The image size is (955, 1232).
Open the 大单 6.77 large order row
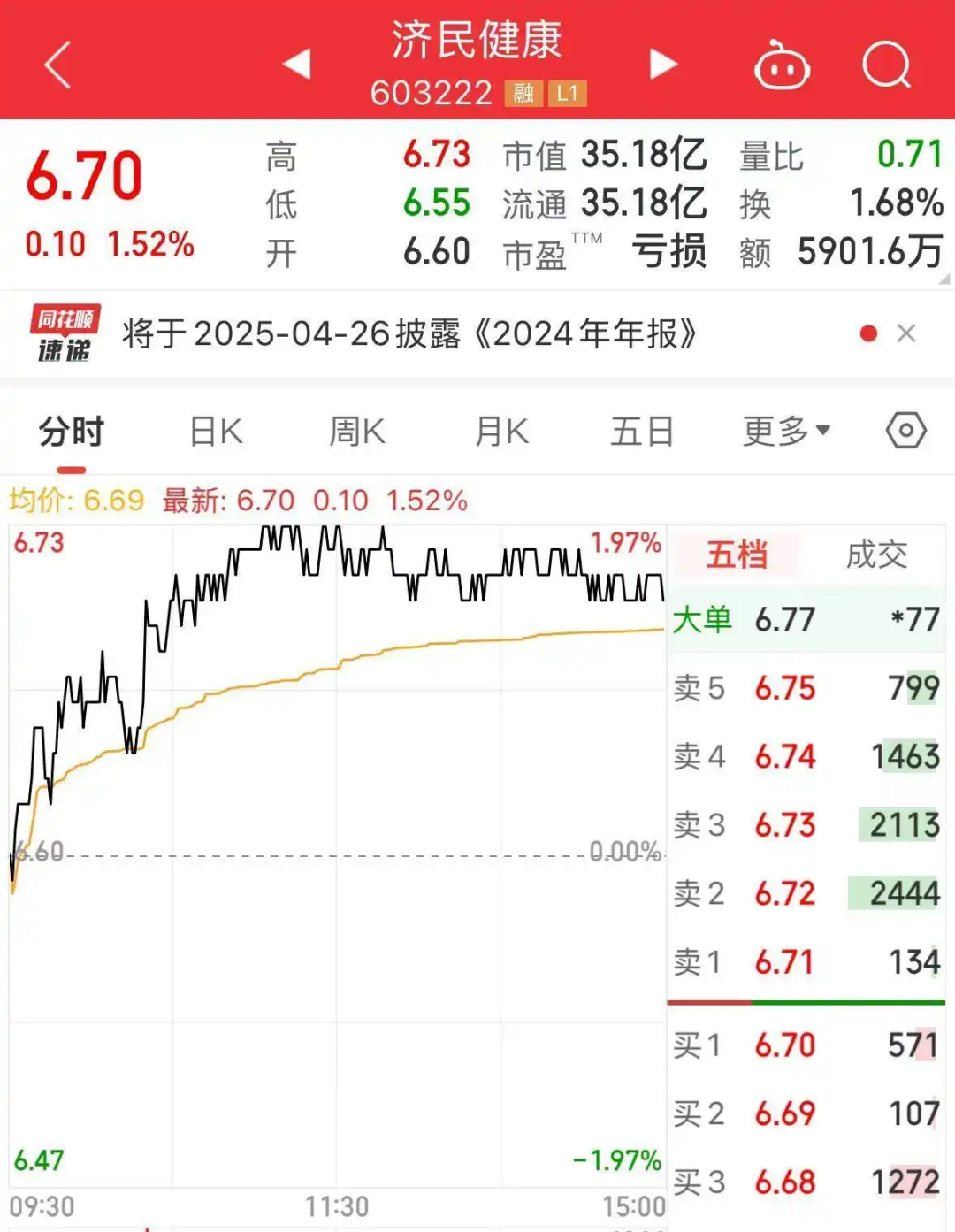pos(806,620)
